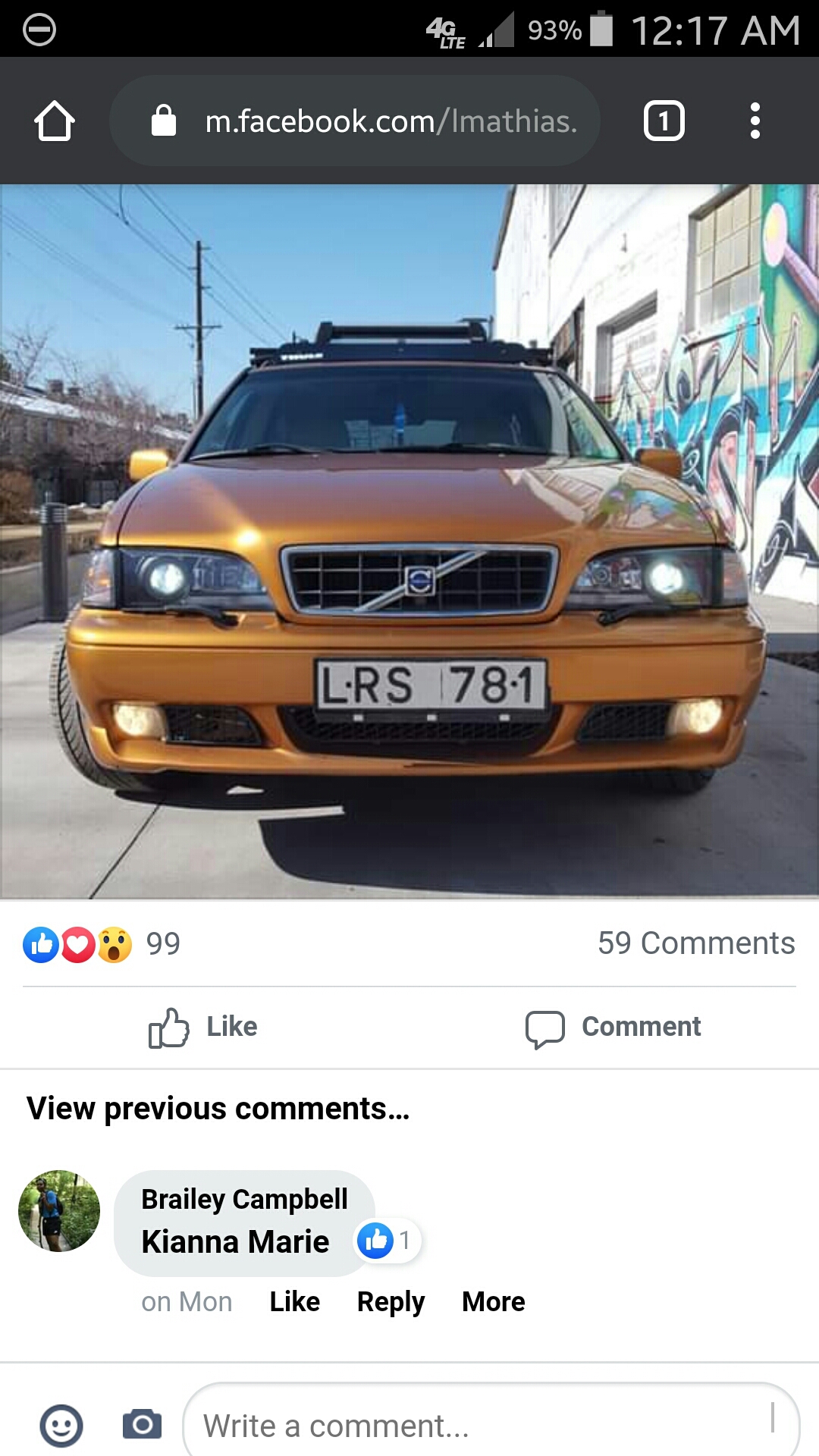
Task: Attach a photo with the camera icon
Action: point(142,1424)
